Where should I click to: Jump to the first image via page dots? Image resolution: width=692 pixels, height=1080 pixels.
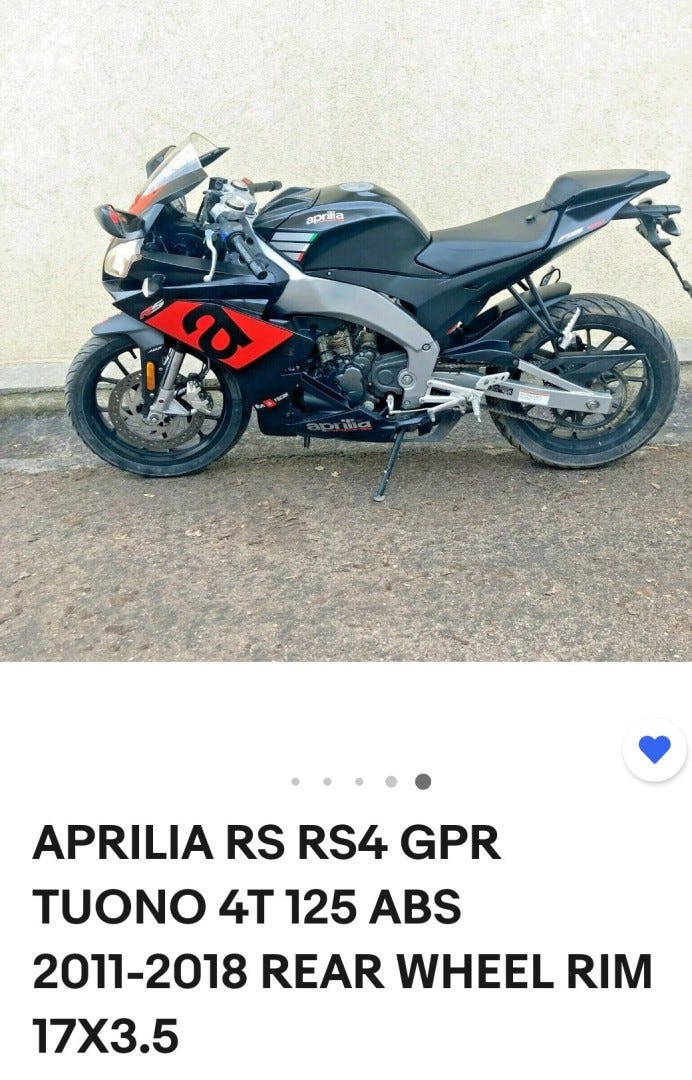(295, 782)
